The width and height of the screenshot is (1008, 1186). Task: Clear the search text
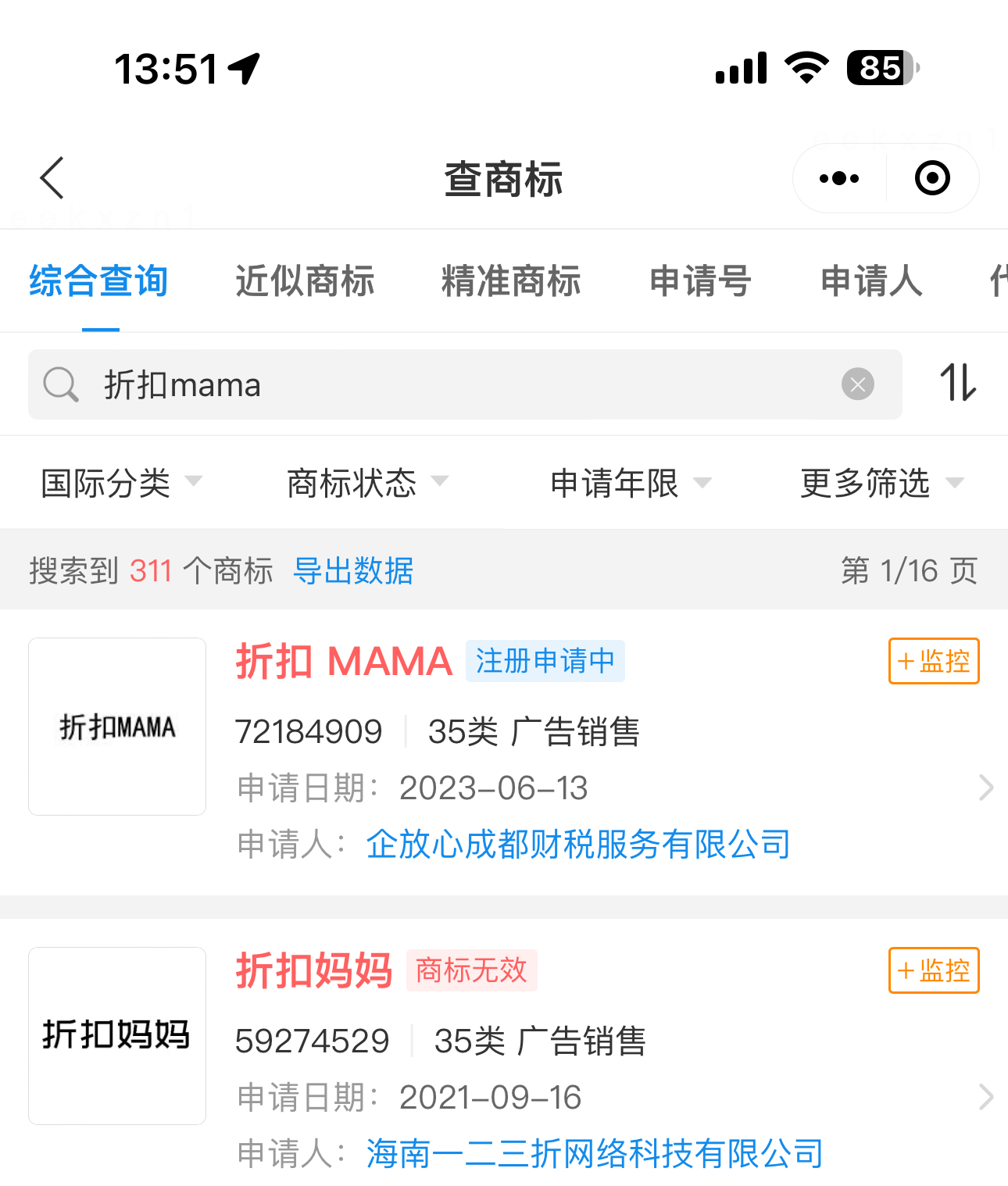[x=857, y=384]
